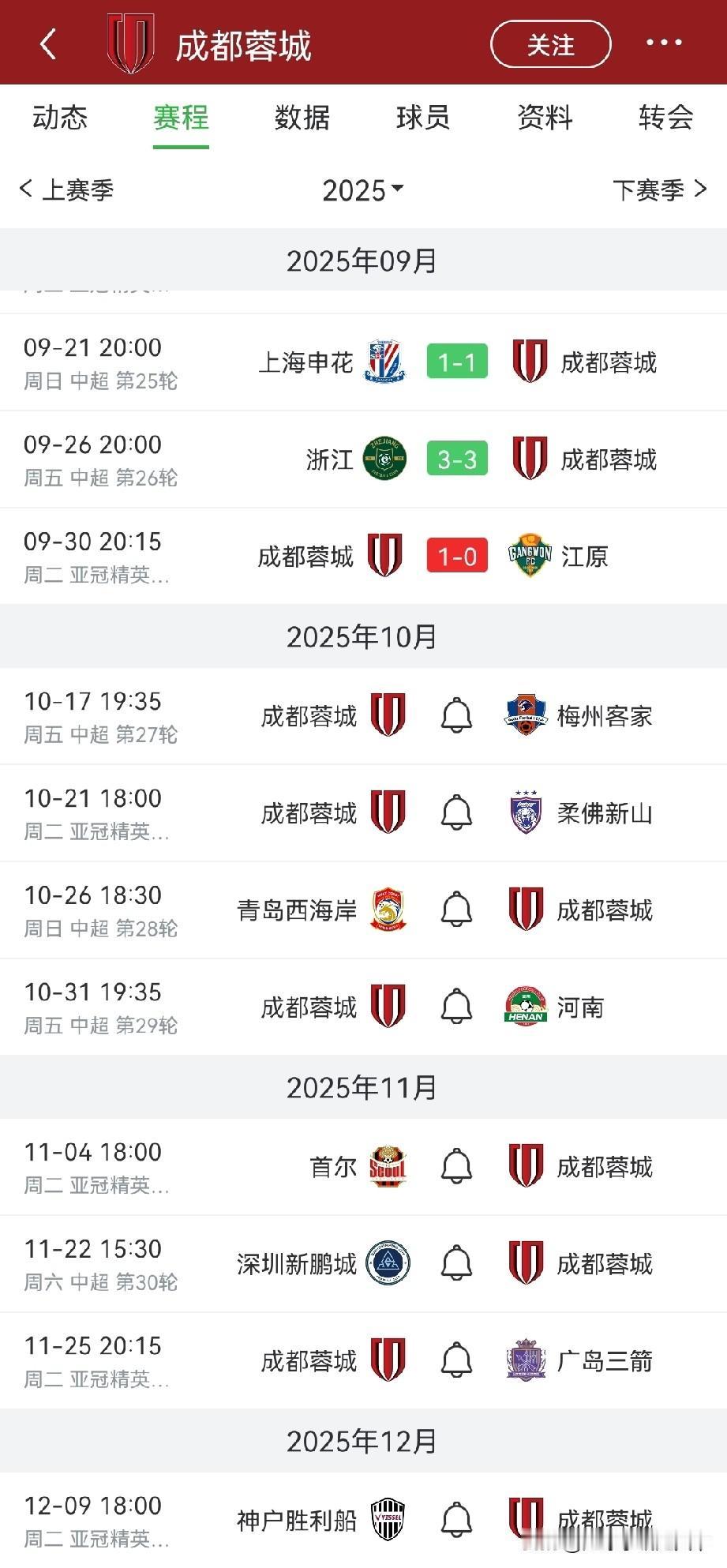
Task: Expand the 2025 season dropdown
Action: (x=363, y=190)
